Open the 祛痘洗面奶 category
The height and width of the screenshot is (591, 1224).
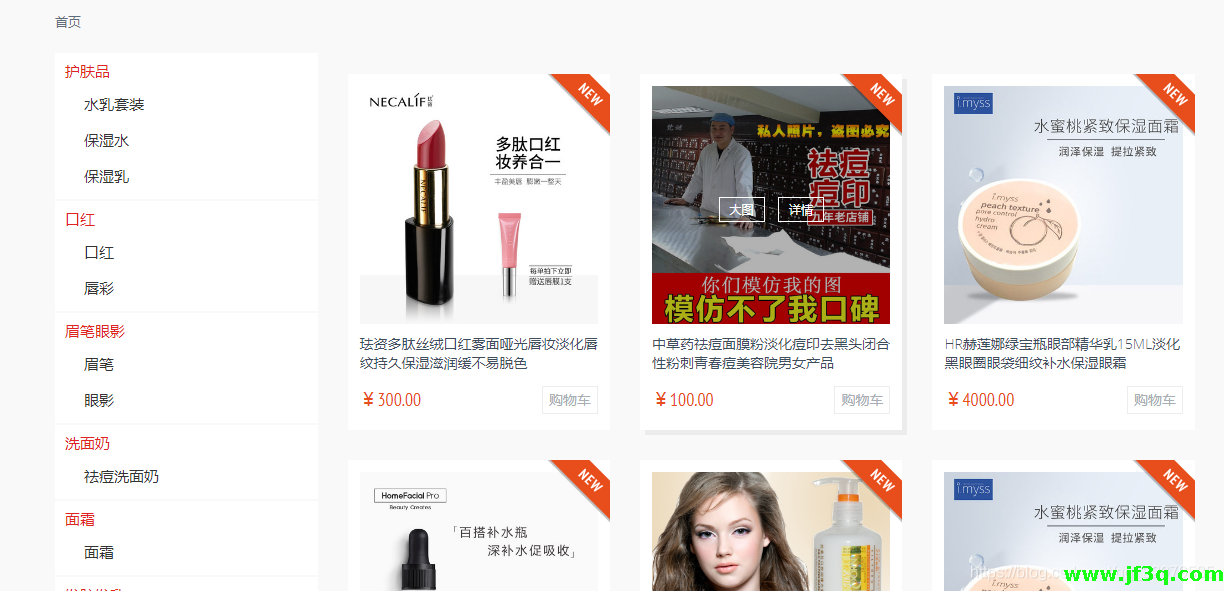click(121, 477)
